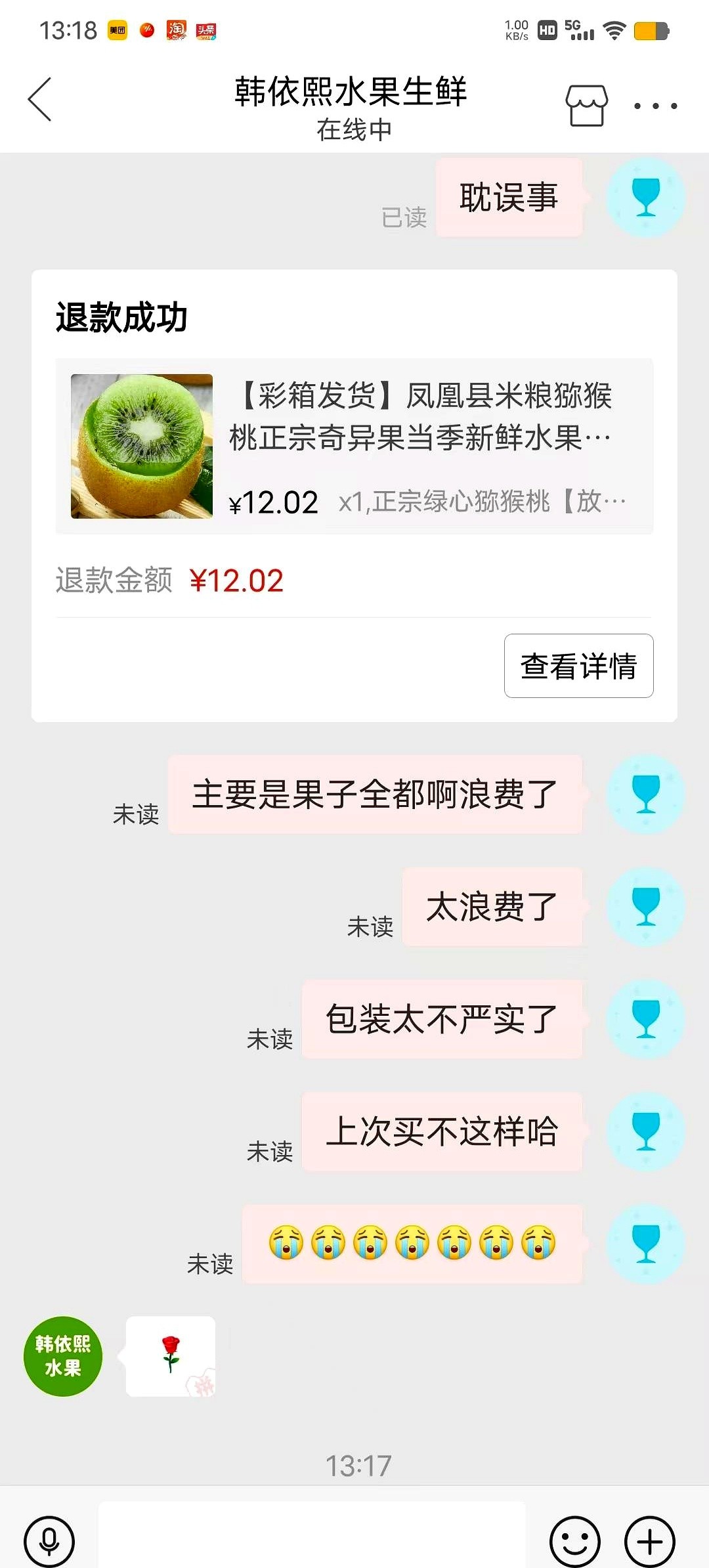Open the three-dot overflow menu

point(655,106)
